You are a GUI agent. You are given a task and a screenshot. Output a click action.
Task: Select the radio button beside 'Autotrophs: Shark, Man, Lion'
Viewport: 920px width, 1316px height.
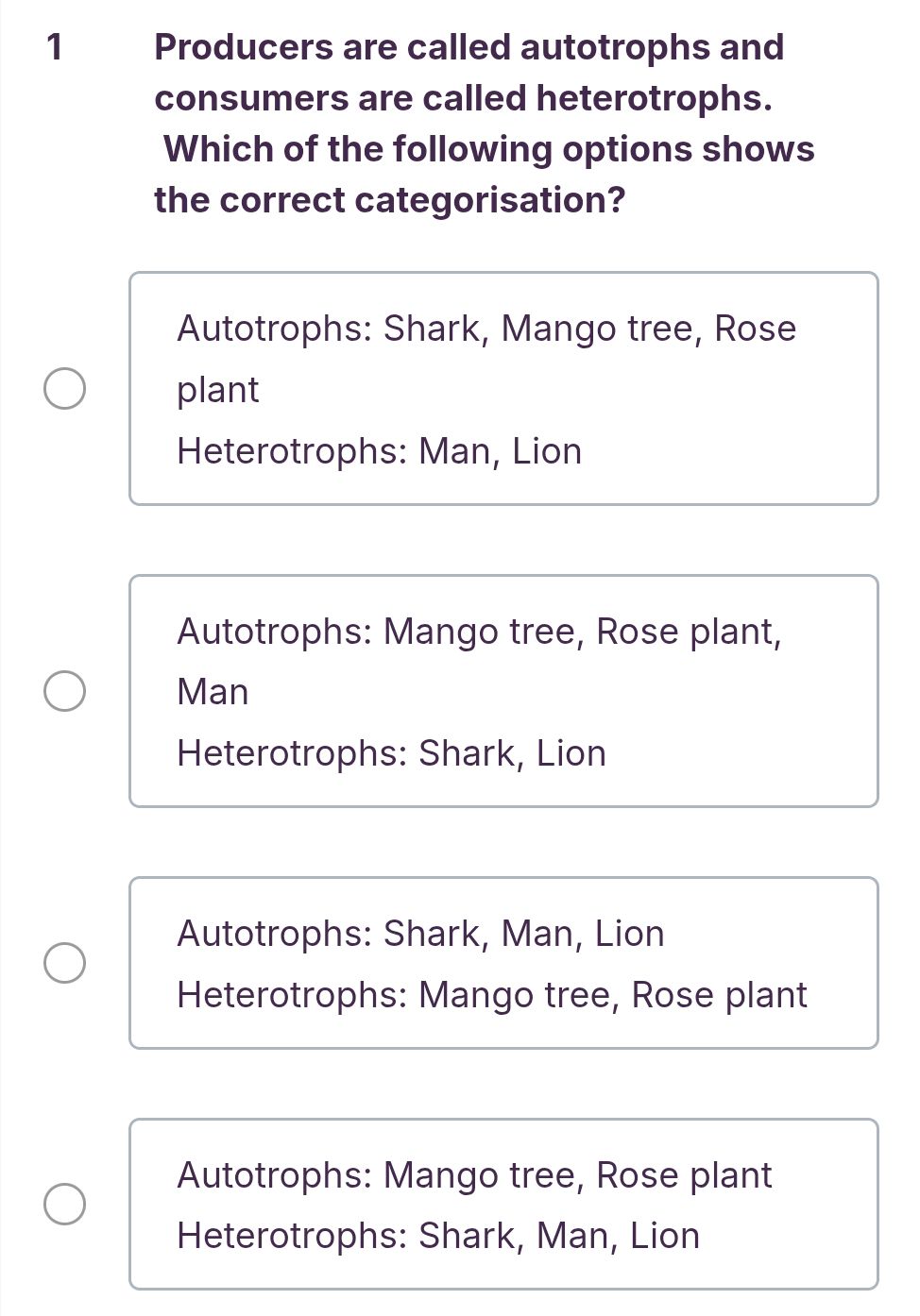(64, 962)
